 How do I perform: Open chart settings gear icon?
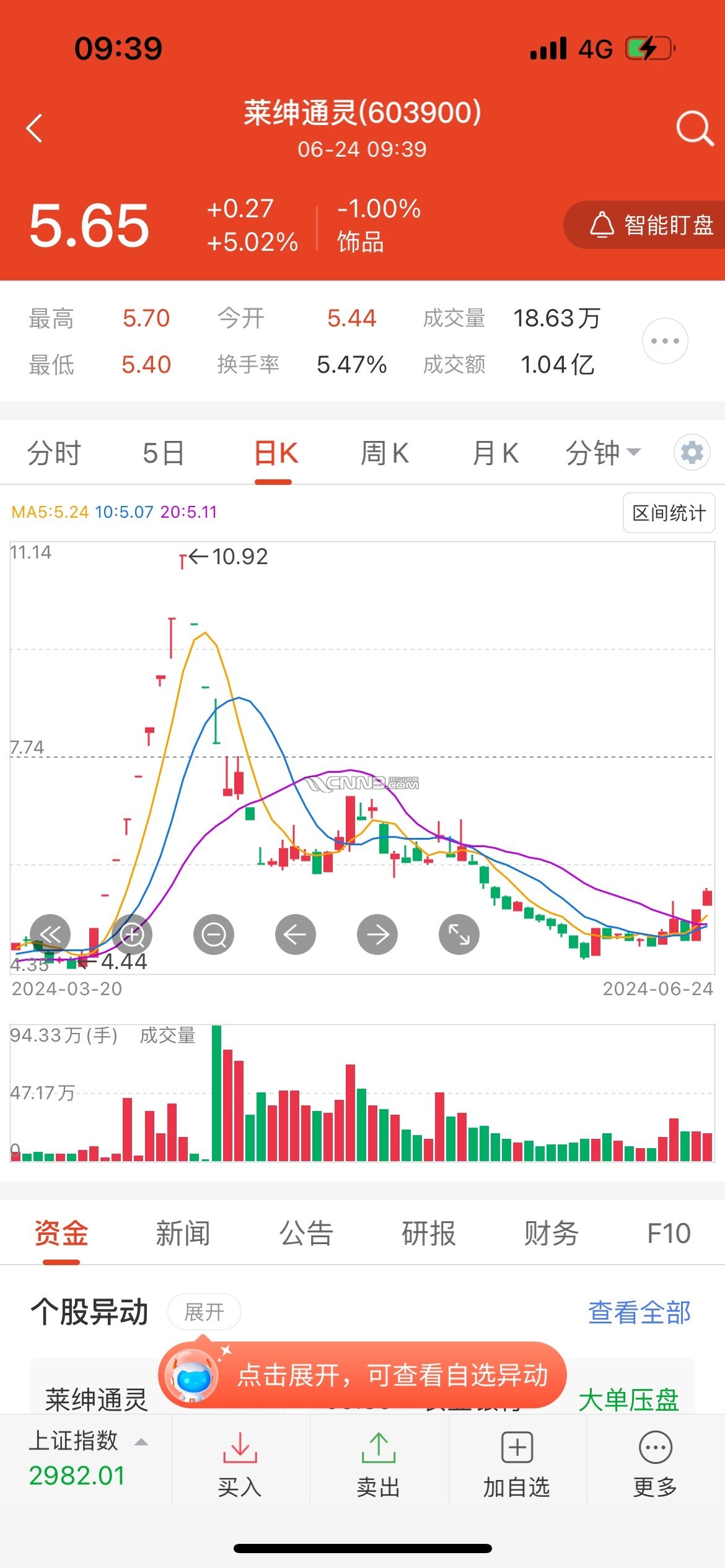tap(692, 453)
